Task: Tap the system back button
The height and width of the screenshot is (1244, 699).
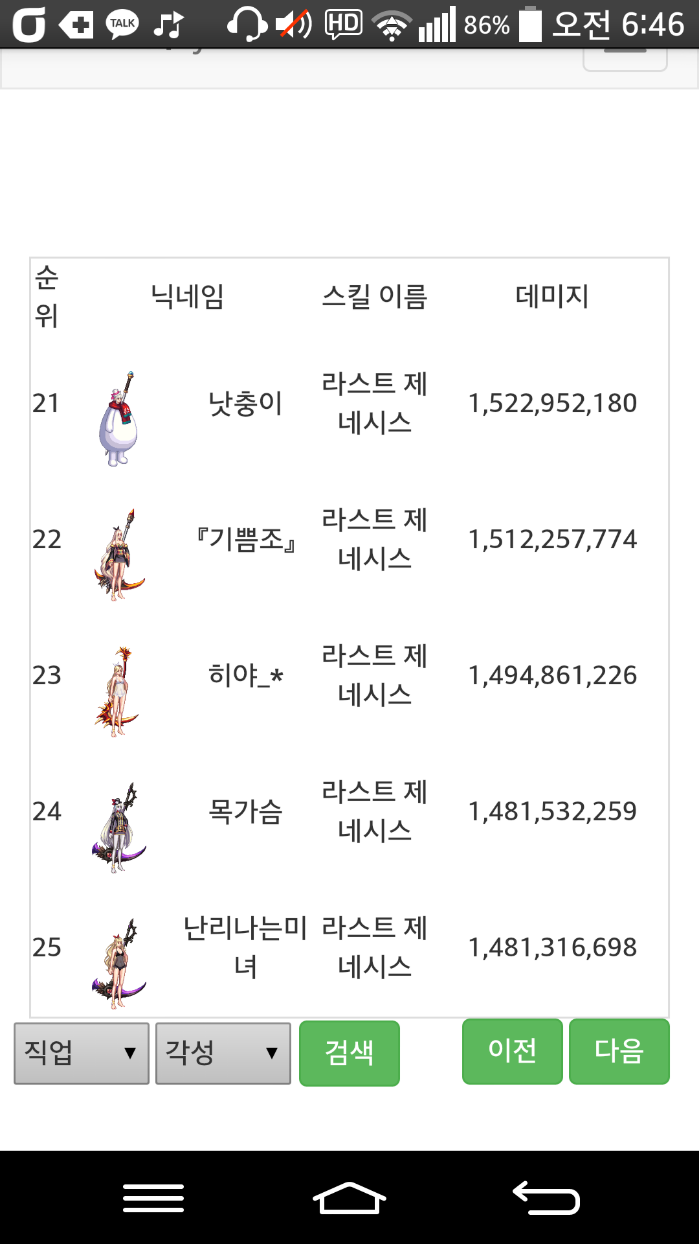Action: (x=546, y=1197)
